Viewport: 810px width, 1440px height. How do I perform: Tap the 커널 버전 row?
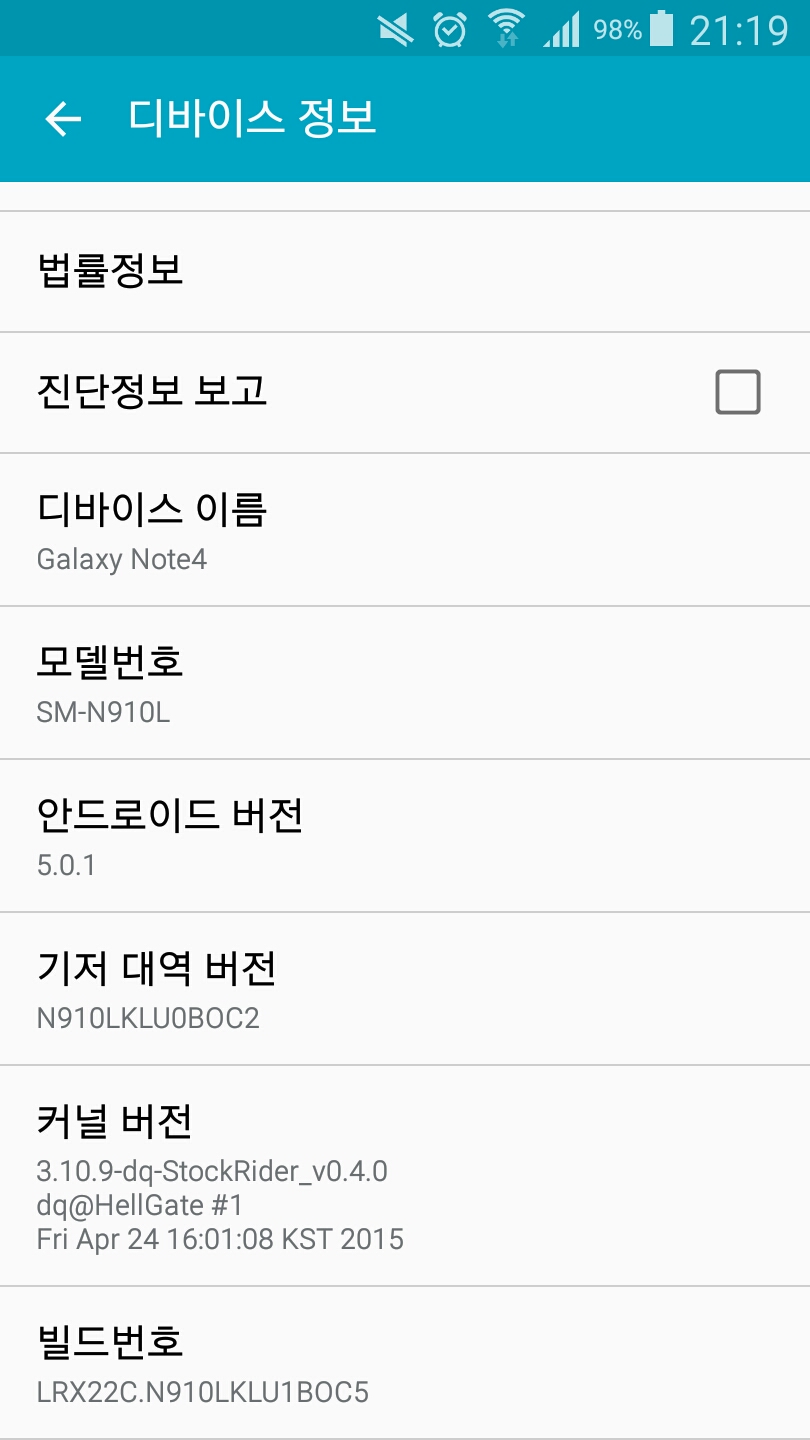[x=405, y=1176]
